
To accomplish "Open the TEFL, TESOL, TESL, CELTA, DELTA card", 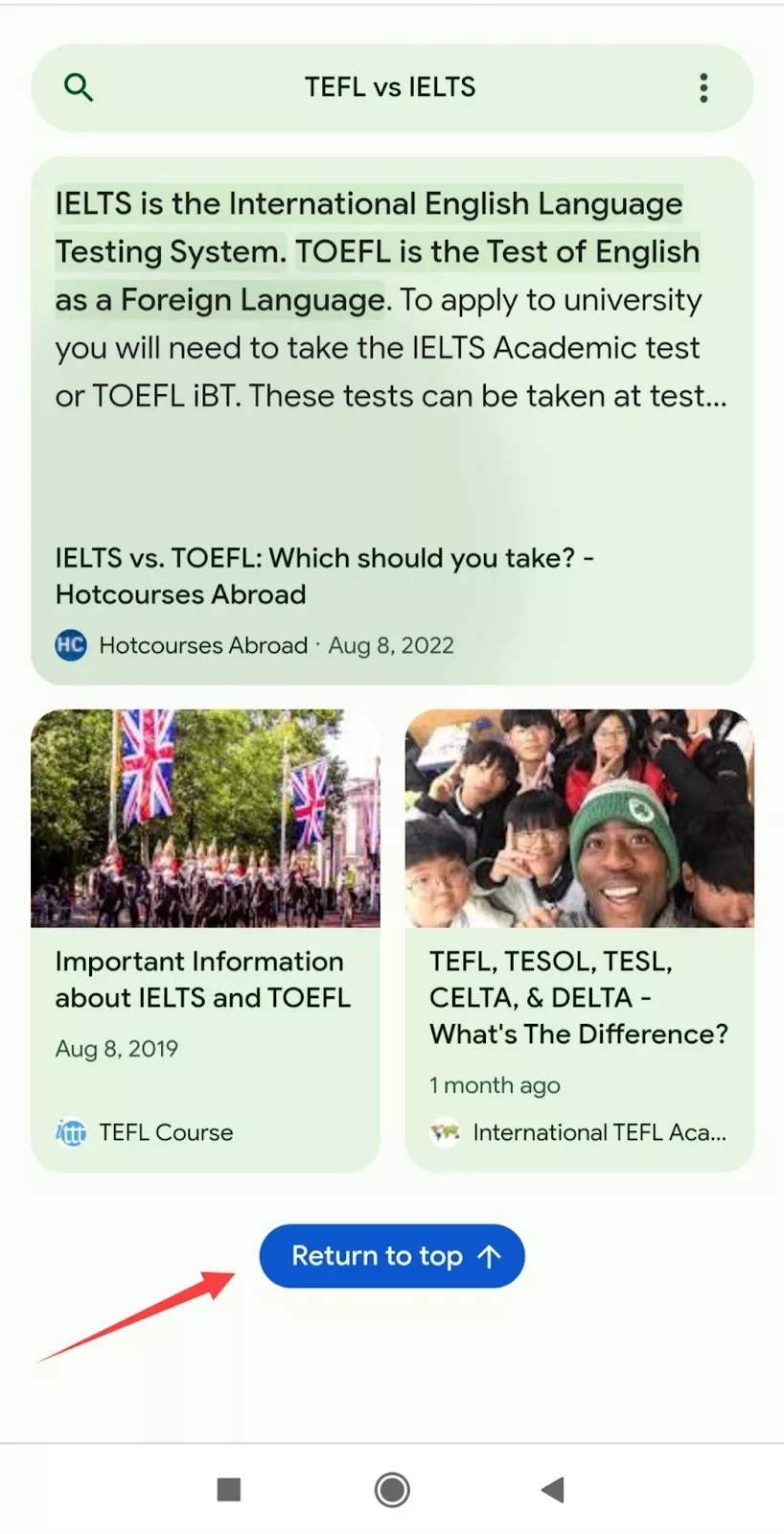I will (x=579, y=940).
